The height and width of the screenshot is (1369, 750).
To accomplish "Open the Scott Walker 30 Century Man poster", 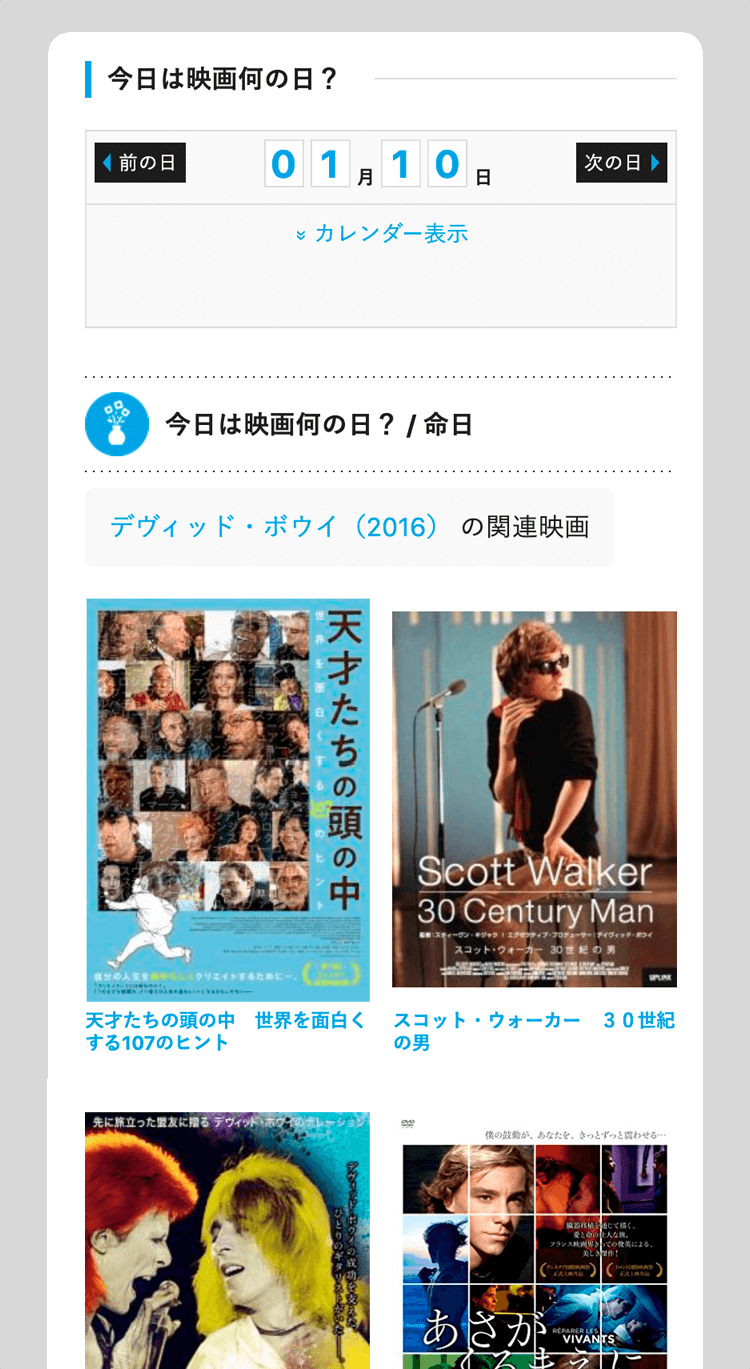I will pyautogui.click(x=534, y=799).
